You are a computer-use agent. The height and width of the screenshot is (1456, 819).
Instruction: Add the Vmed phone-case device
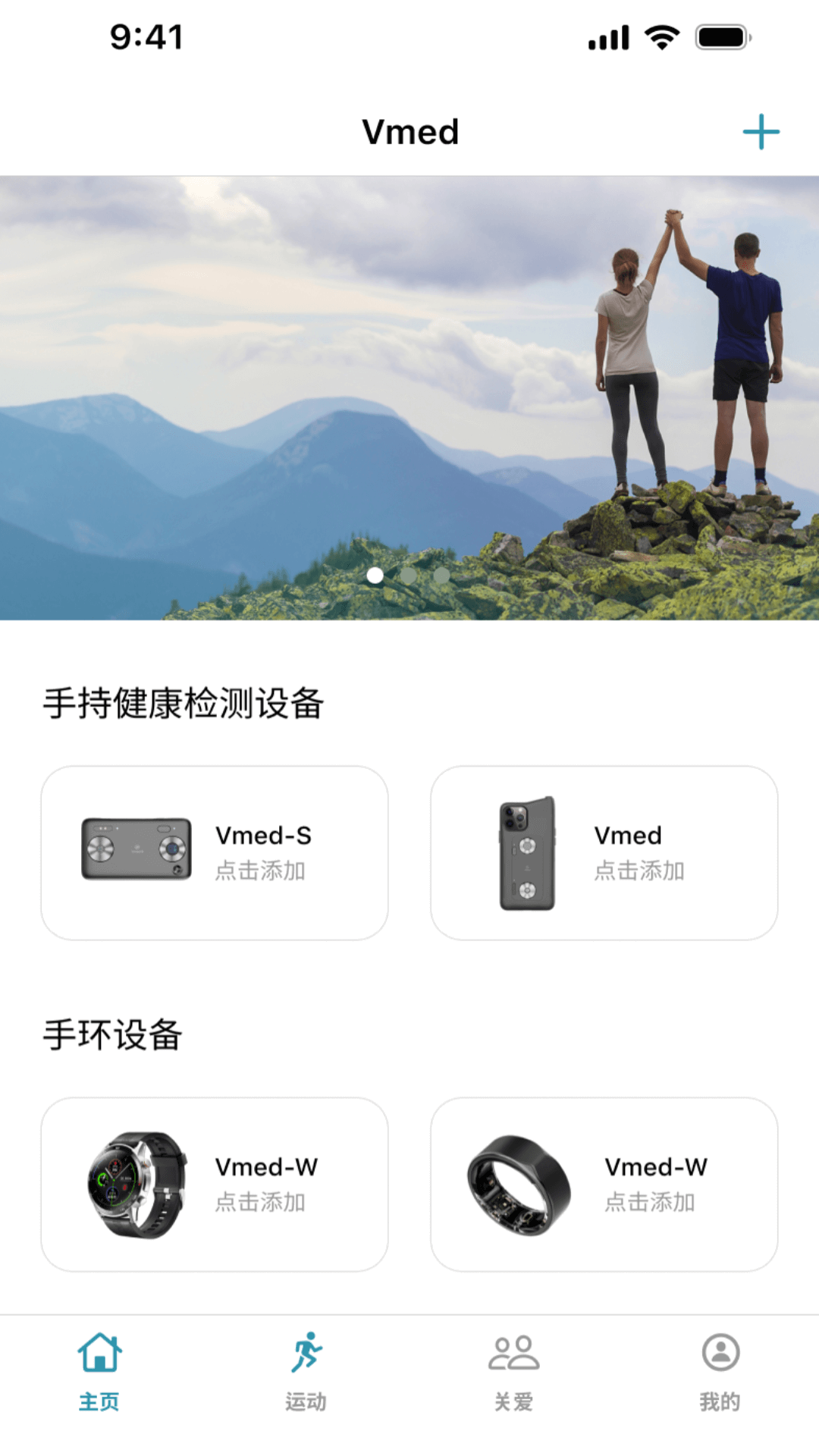(x=604, y=853)
